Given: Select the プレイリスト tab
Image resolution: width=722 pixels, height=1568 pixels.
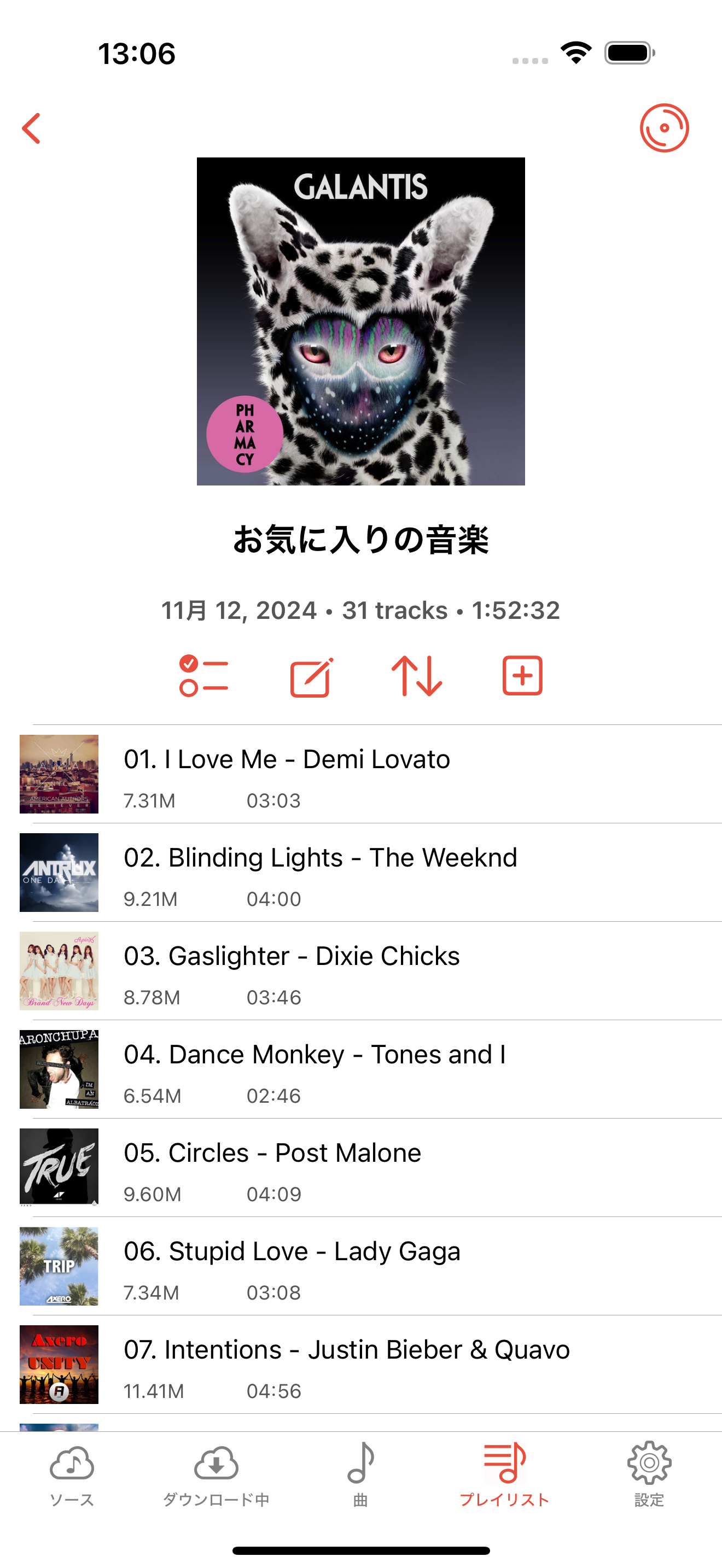Looking at the screenshot, I should (505, 1475).
